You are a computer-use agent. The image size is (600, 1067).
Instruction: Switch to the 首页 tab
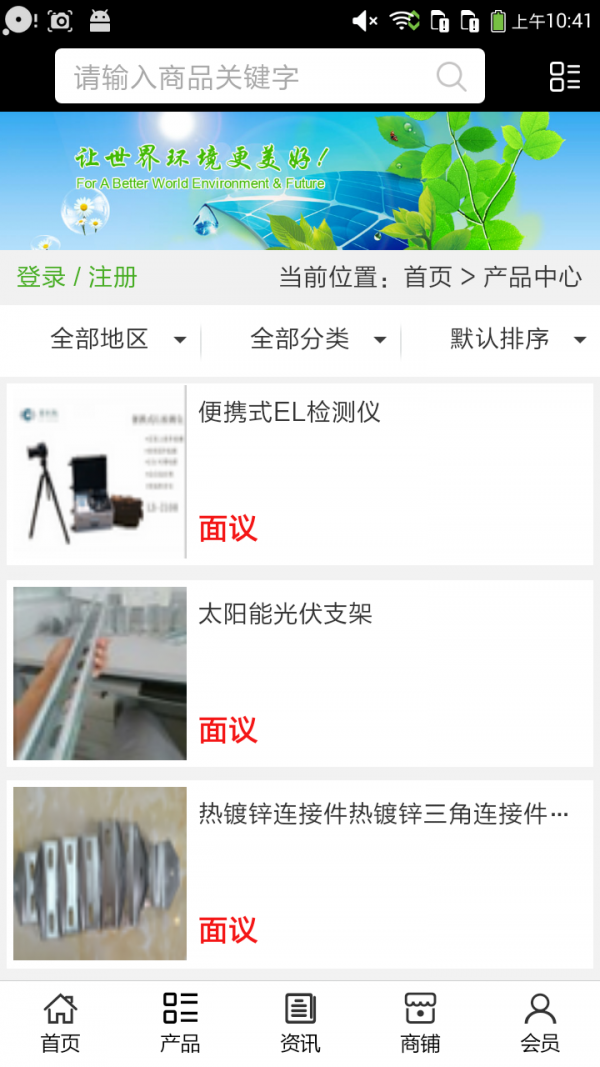(x=60, y=1022)
